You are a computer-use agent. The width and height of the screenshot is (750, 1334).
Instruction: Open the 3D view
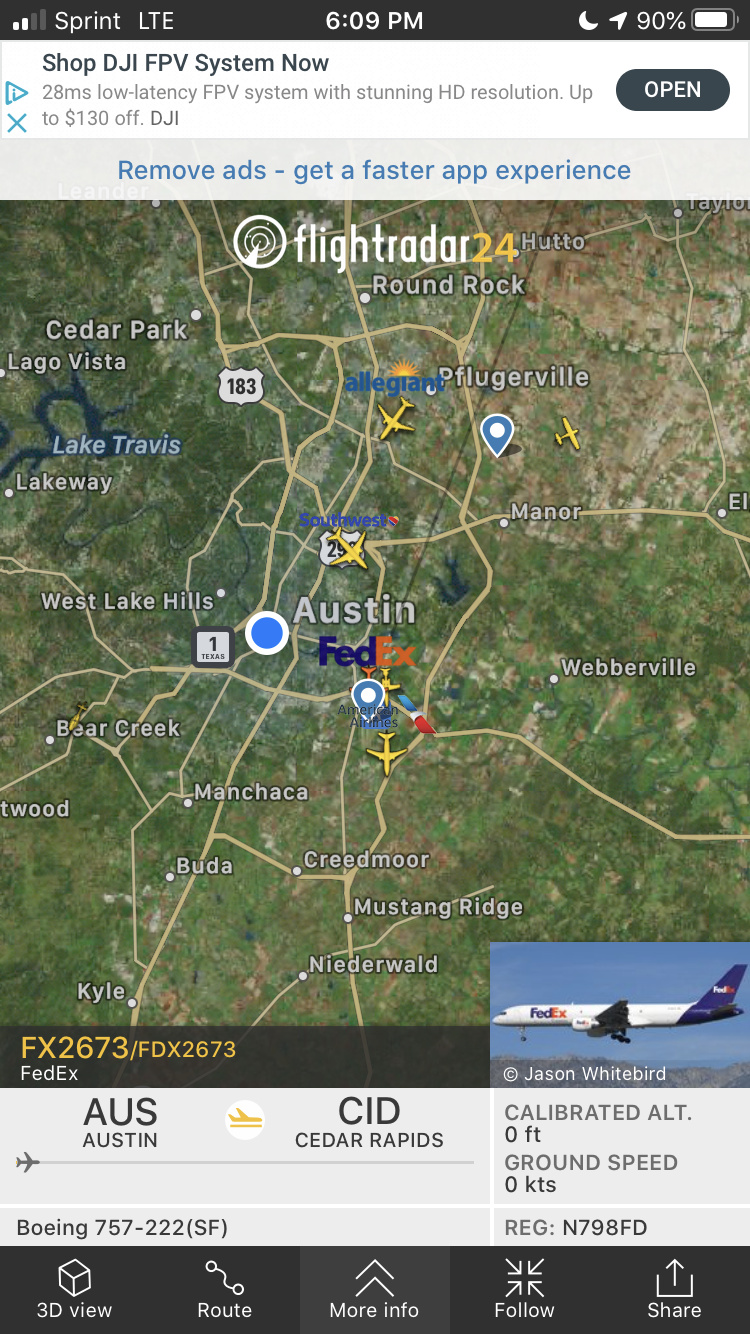pyautogui.click(x=75, y=1289)
